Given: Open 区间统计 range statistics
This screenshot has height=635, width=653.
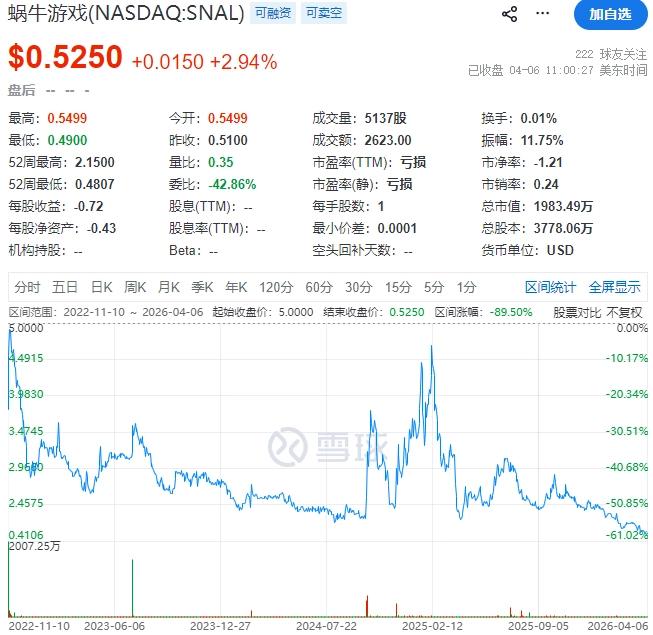Looking at the screenshot, I should point(550,287).
